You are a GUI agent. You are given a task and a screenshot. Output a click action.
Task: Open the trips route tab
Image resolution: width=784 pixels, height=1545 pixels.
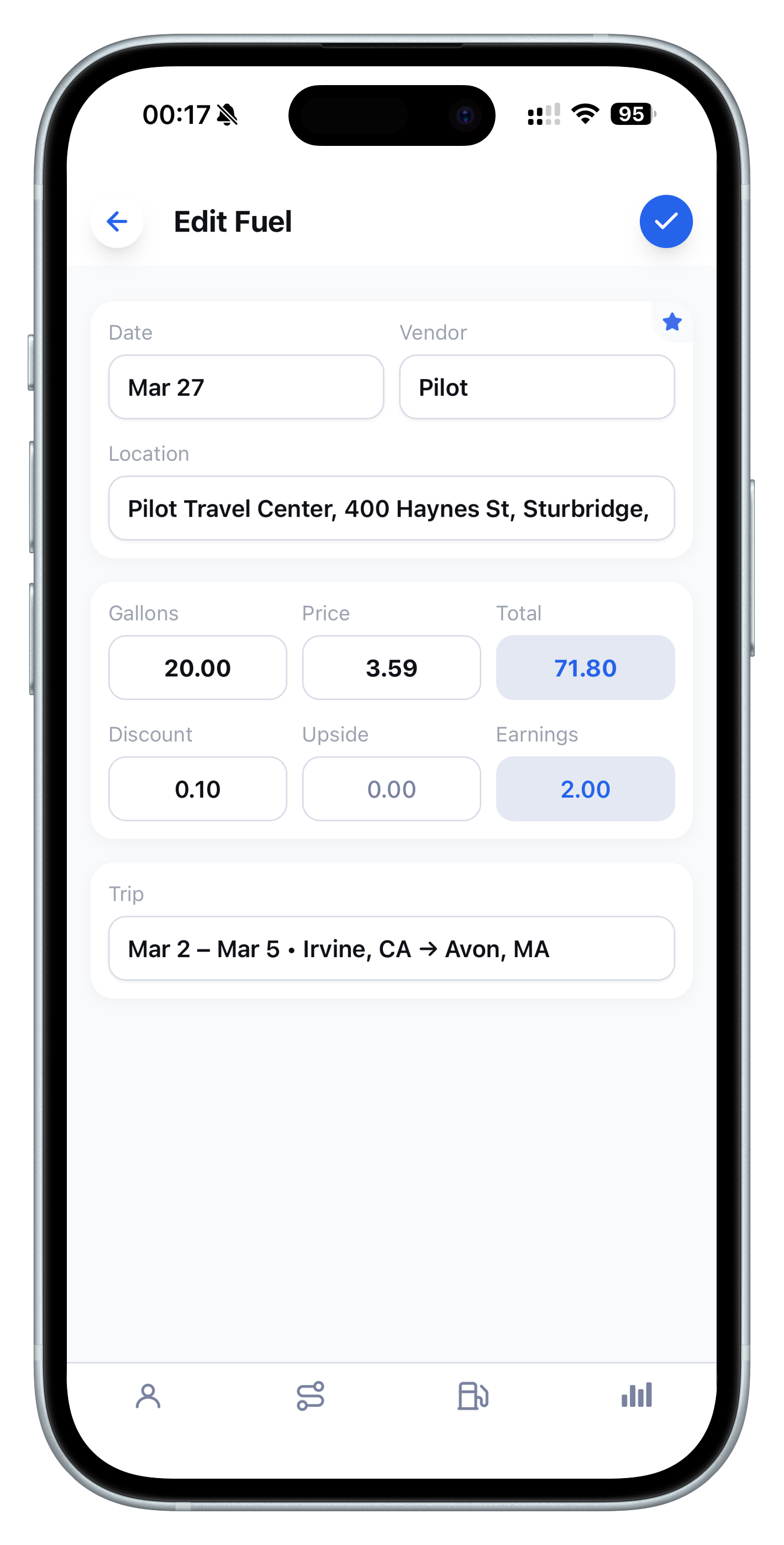click(x=311, y=1396)
